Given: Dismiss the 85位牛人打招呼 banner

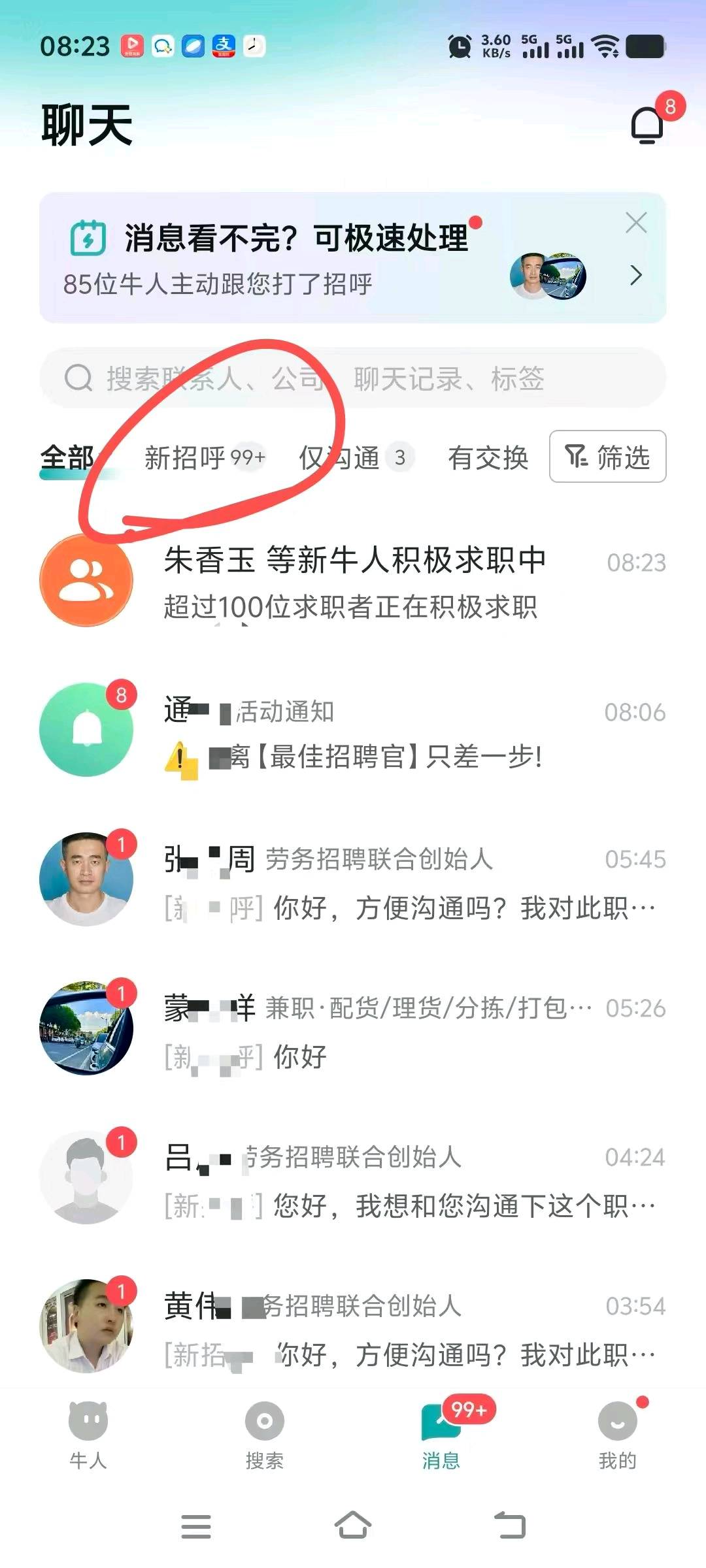Looking at the screenshot, I should [x=635, y=222].
